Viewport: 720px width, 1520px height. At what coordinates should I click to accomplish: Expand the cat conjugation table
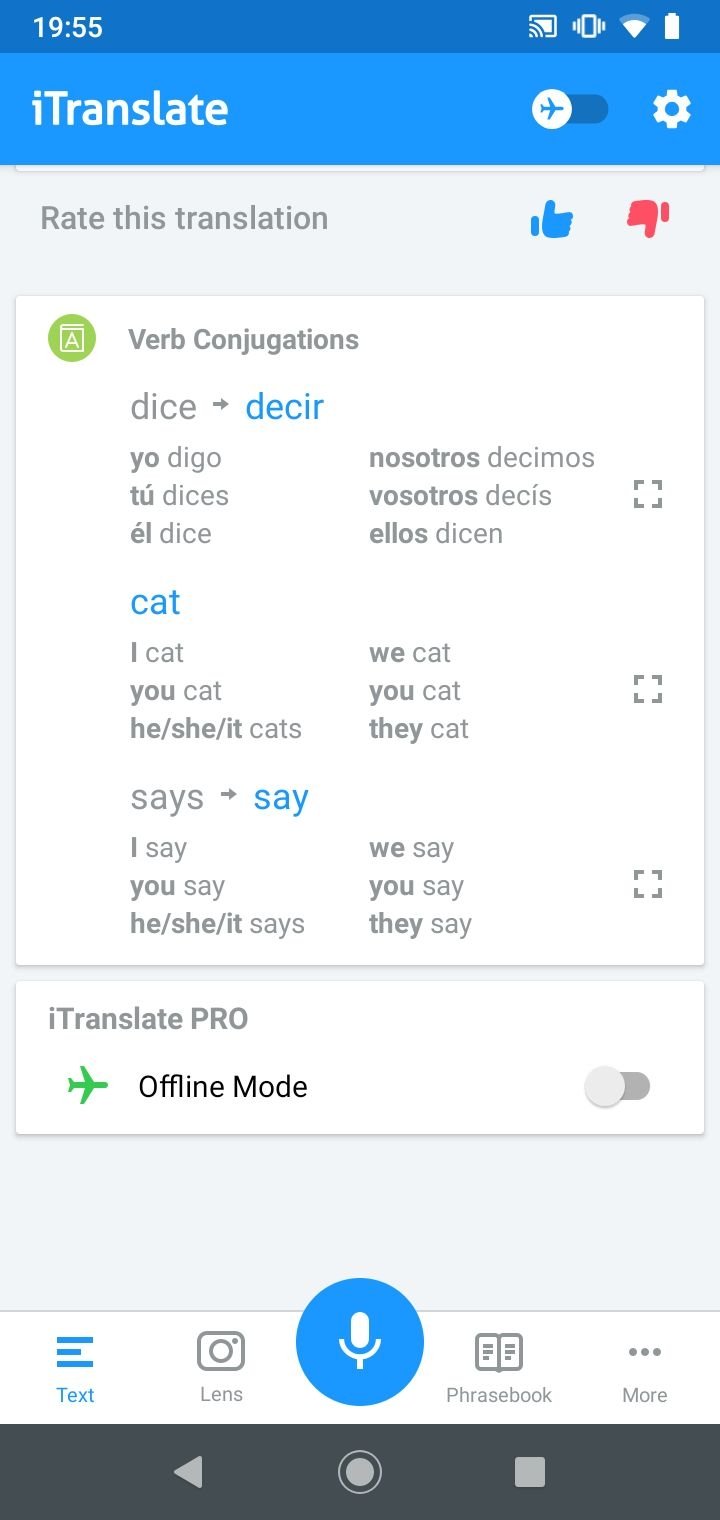tap(648, 689)
